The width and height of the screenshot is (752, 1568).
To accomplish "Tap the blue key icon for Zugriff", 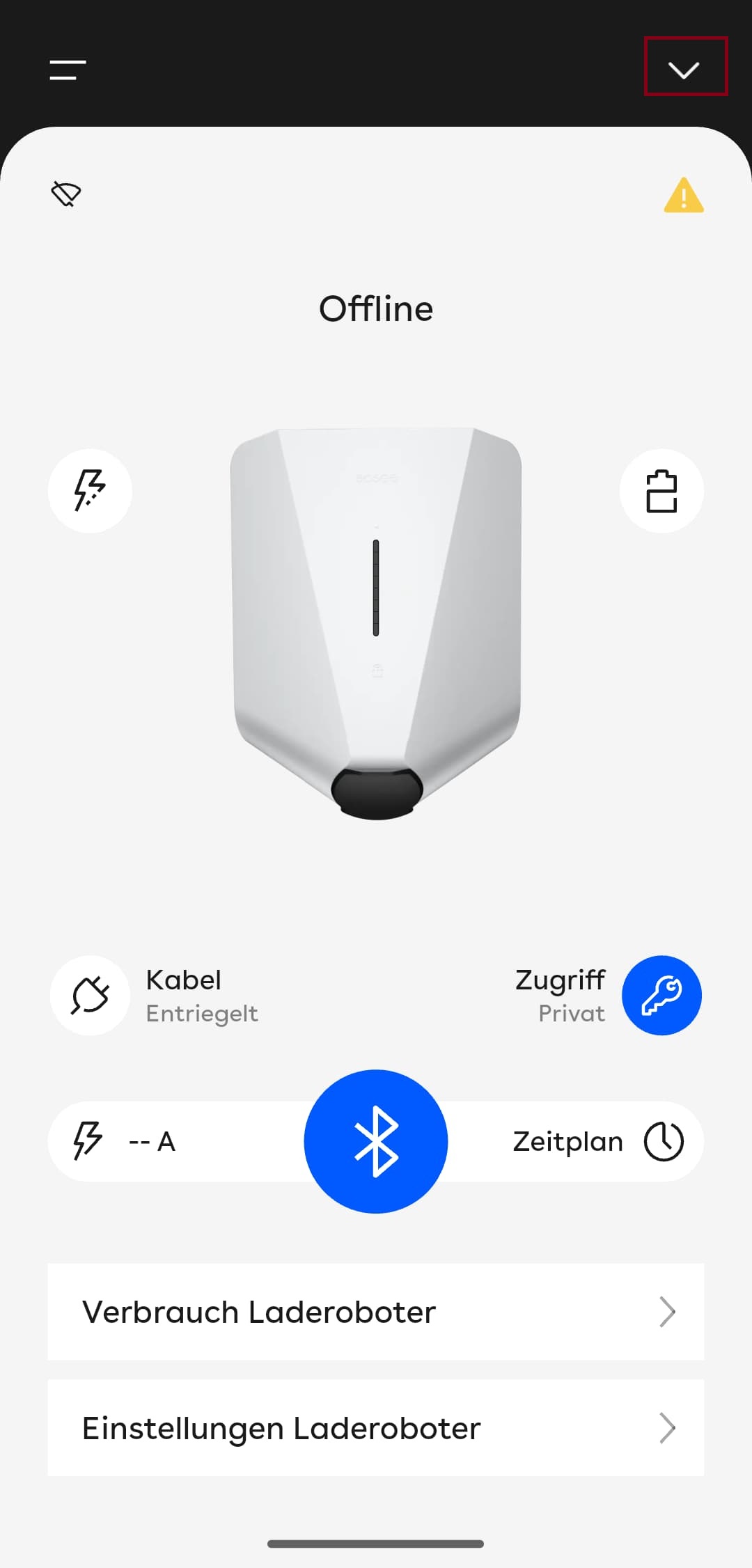I will coord(661,995).
